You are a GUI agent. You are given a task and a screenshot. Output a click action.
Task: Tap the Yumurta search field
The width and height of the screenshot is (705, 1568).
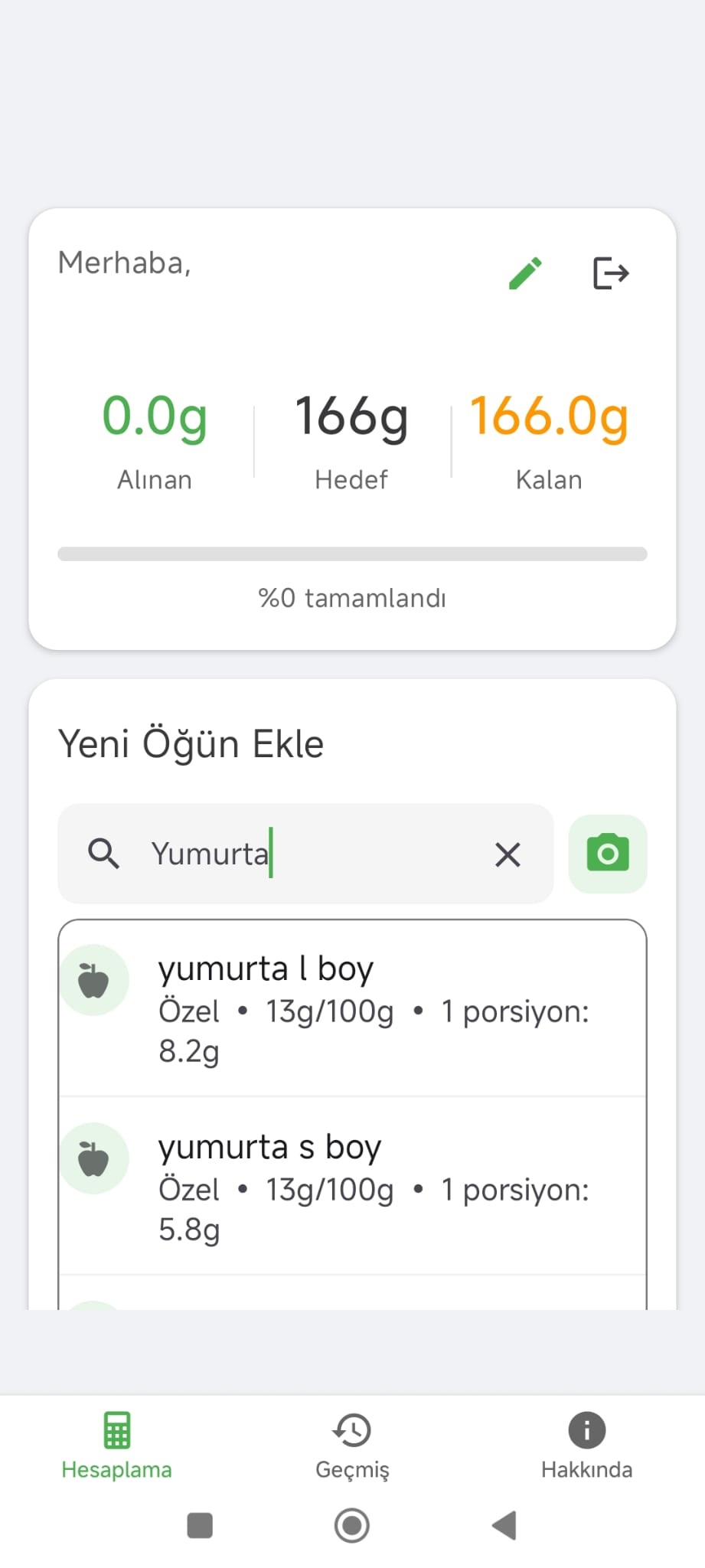tap(306, 854)
